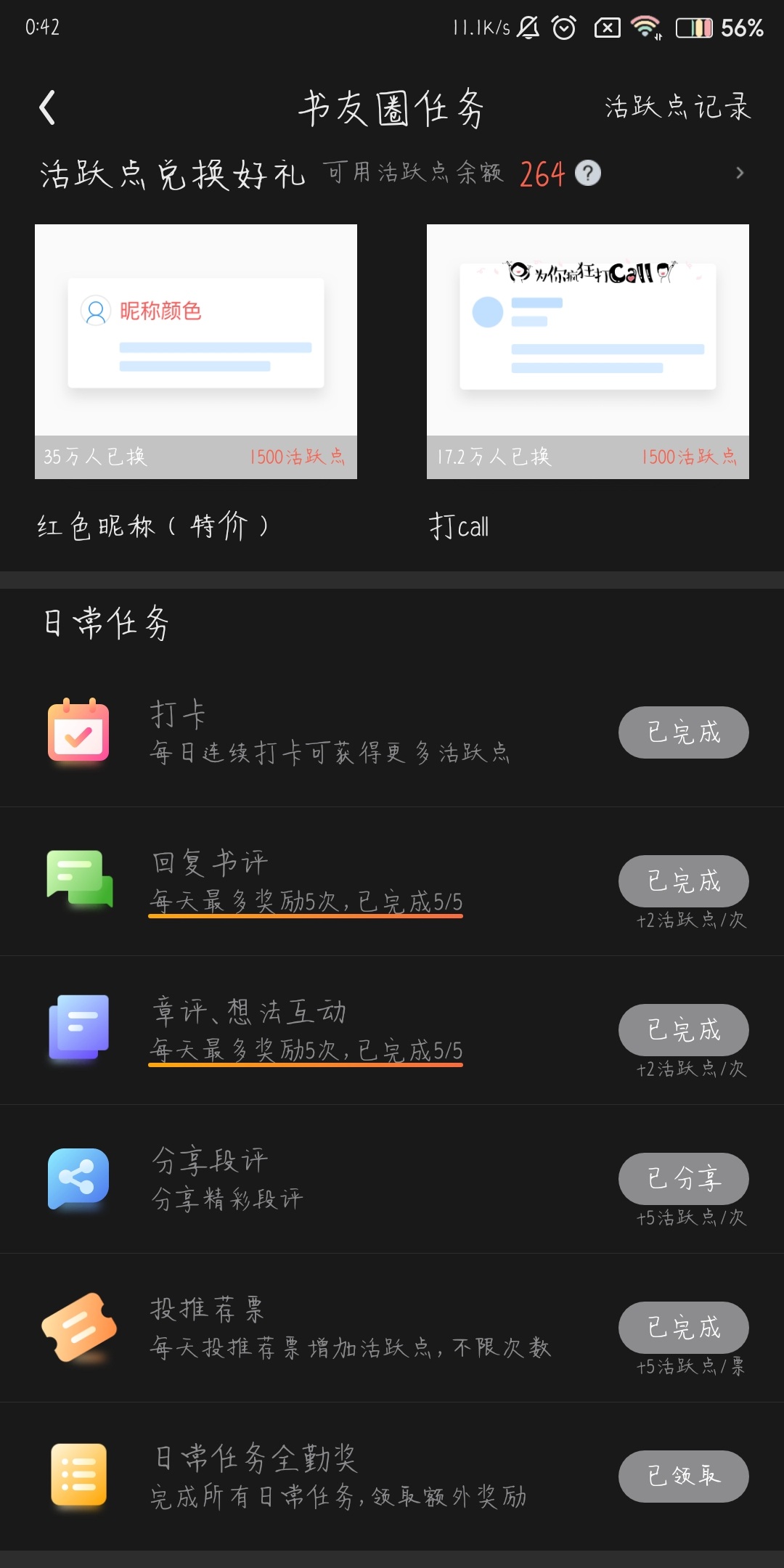Tap 已完成 button for 回复书评 task

(x=684, y=881)
